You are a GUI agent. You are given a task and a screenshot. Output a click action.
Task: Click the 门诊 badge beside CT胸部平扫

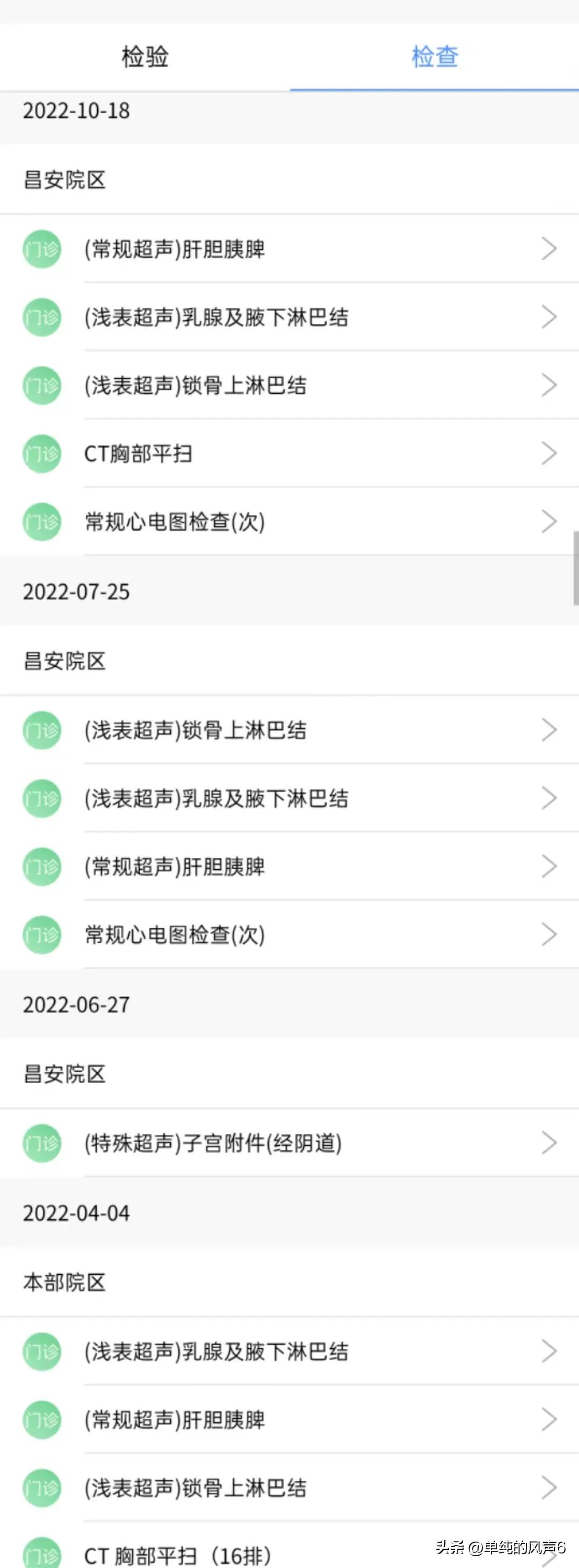(41, 453)
